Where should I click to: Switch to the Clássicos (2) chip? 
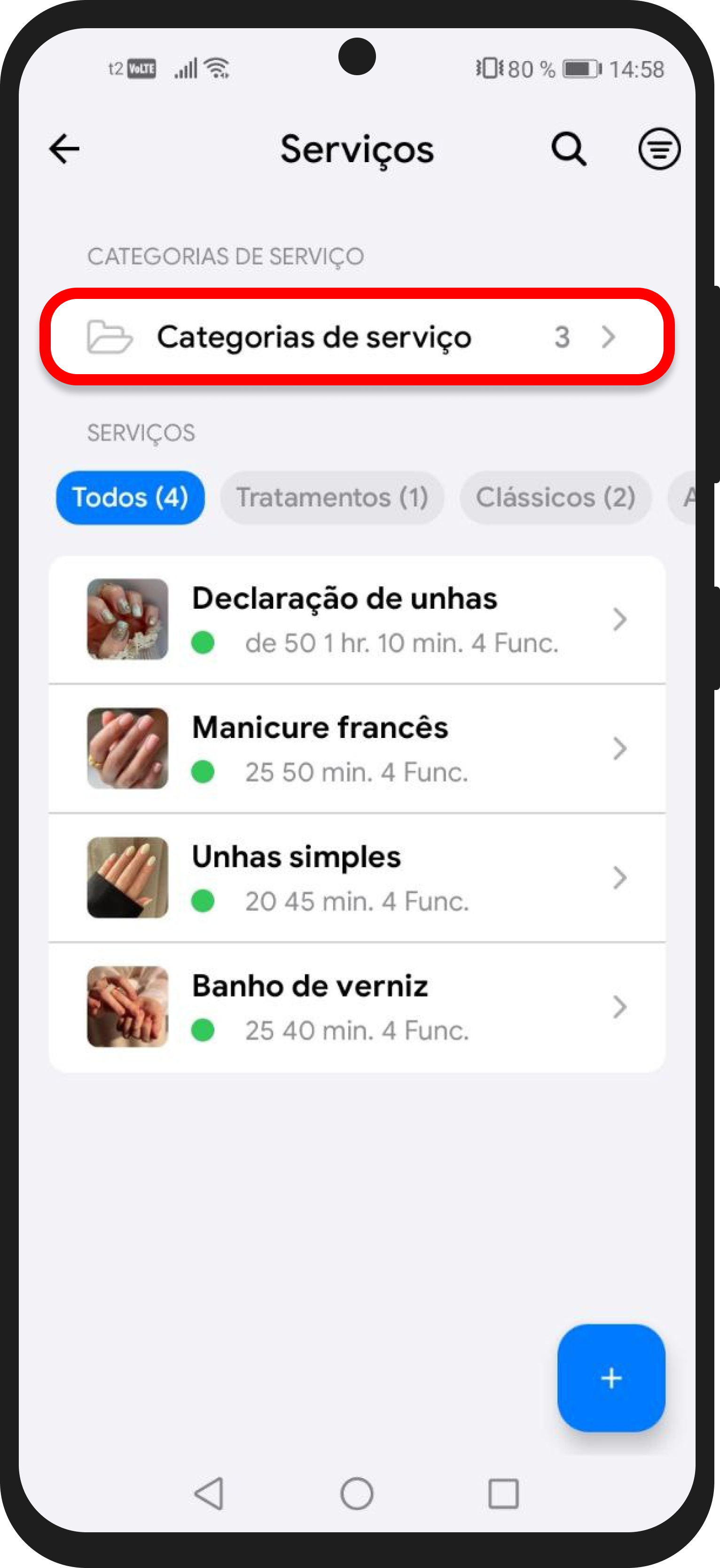pyautogui.click(x=555, y=497)
